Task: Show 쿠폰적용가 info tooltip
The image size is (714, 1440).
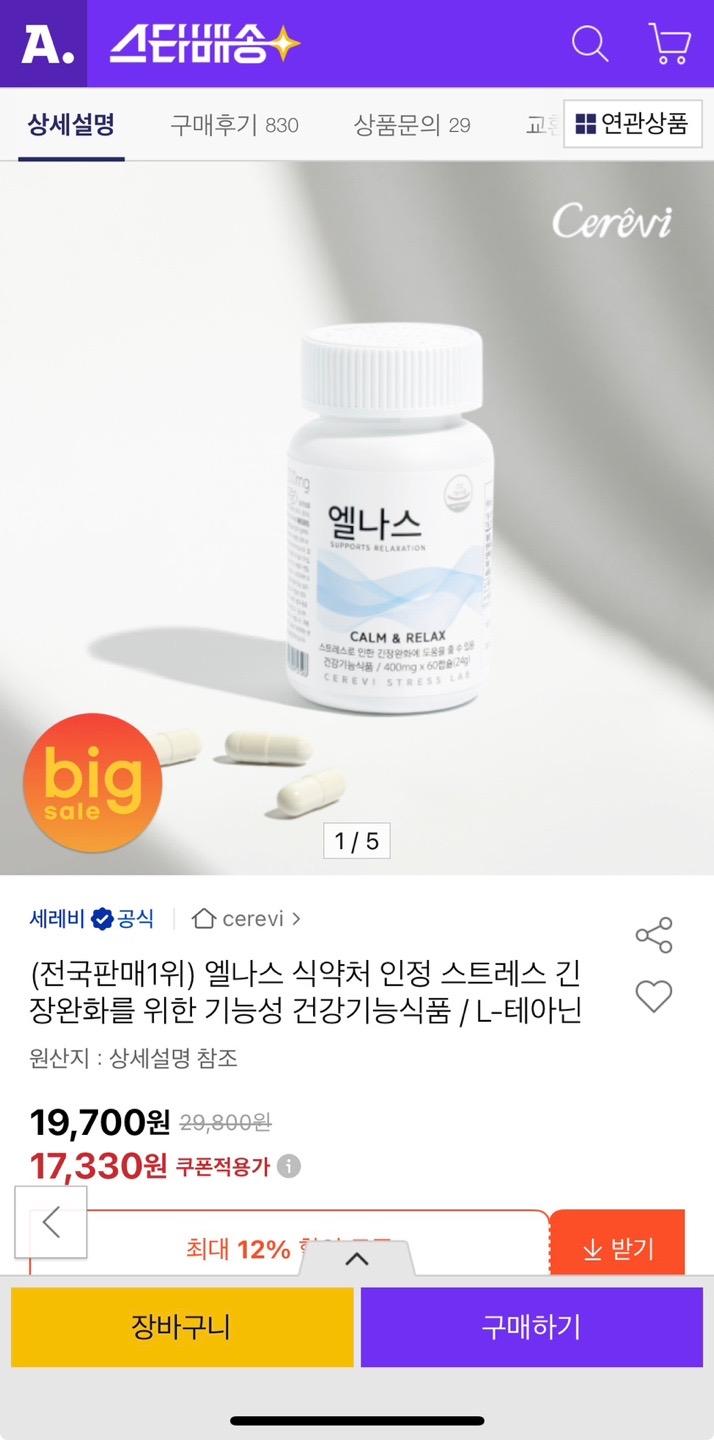Action: pyautogui.click(x=289, y=1166)
